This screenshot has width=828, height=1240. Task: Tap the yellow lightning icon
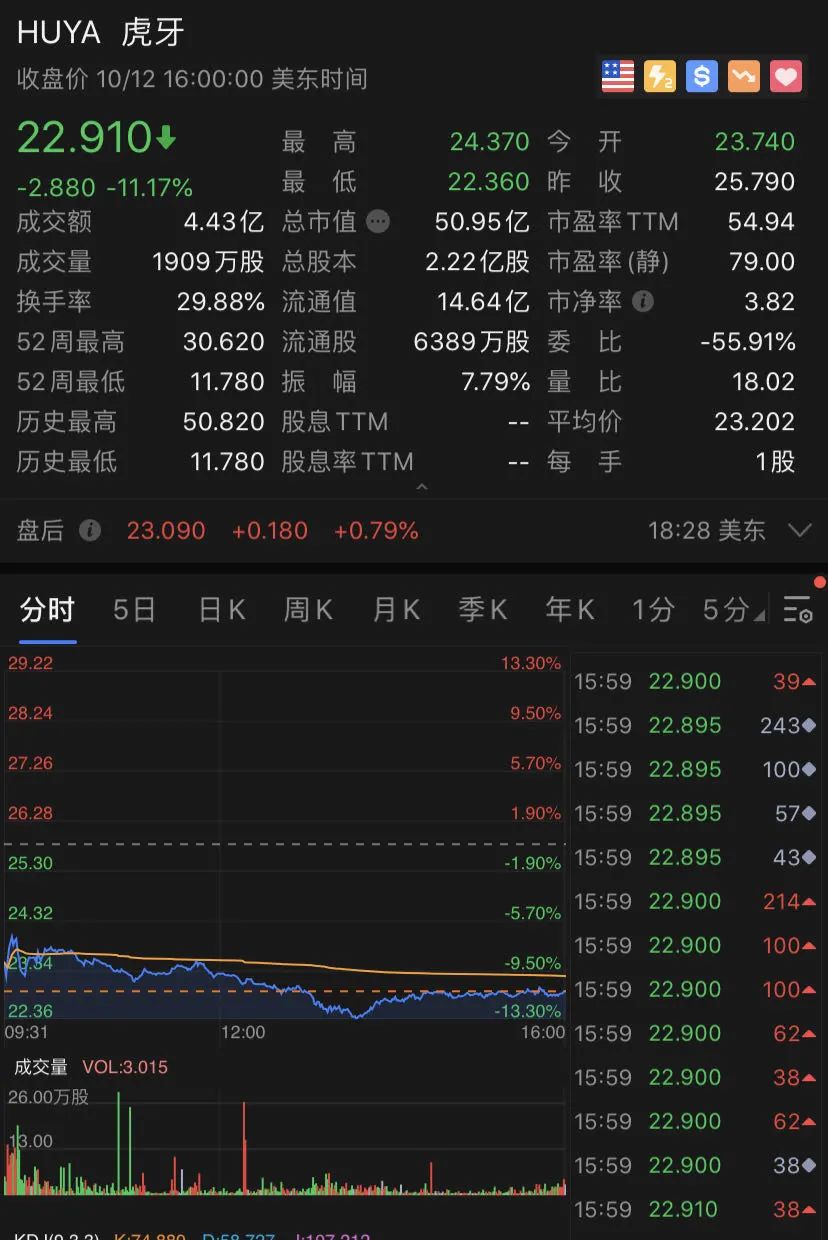660,77
